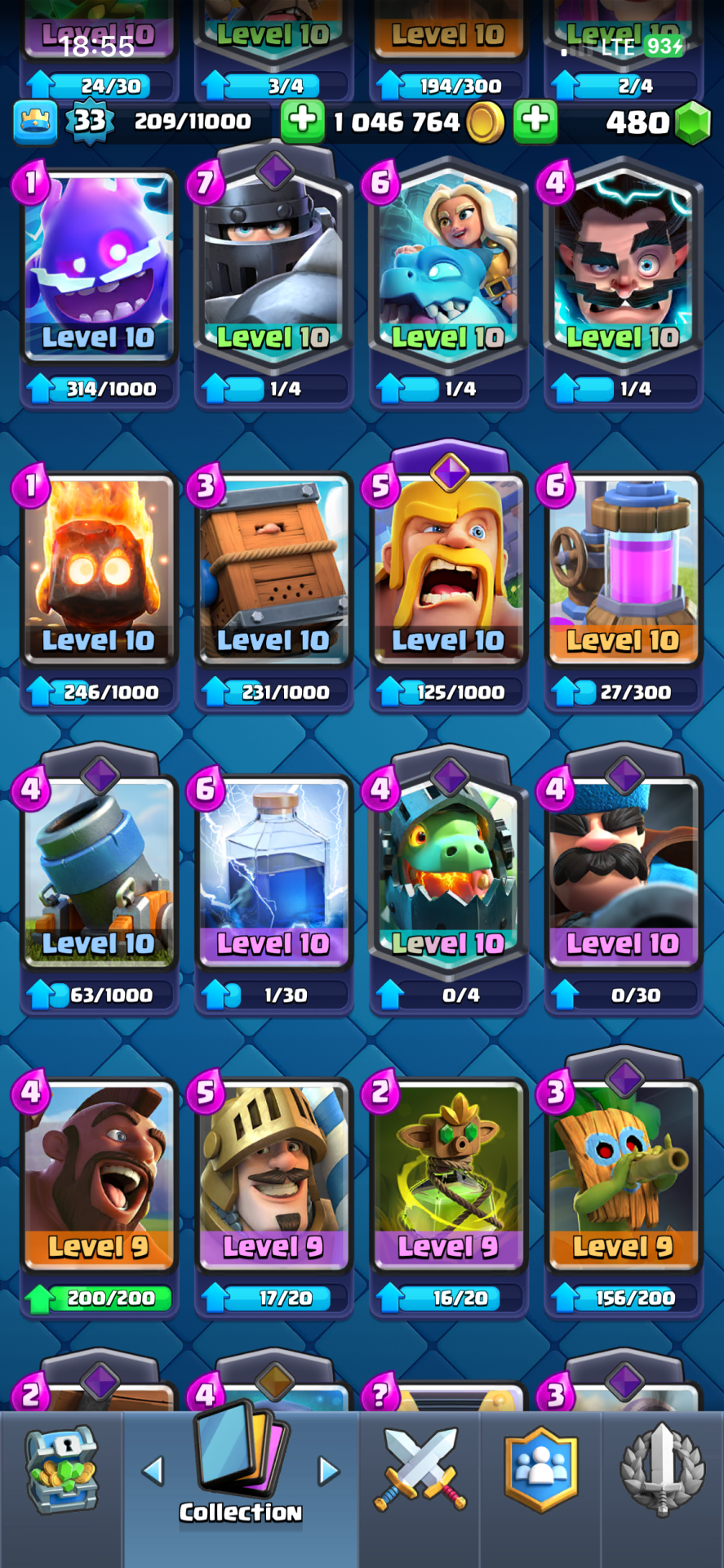This screenshot has height=1568, width=724.
Task: Open the Clan social tab
Action: (x=541, y=1470)
